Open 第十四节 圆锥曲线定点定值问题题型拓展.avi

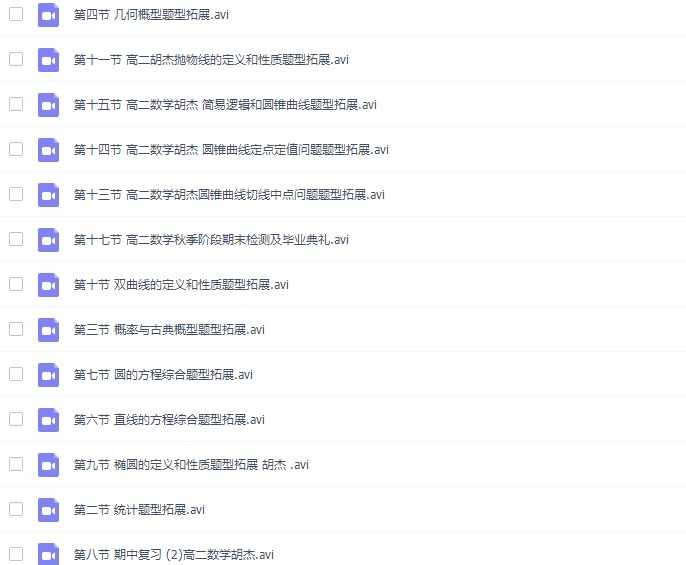[x=231, y=150]
